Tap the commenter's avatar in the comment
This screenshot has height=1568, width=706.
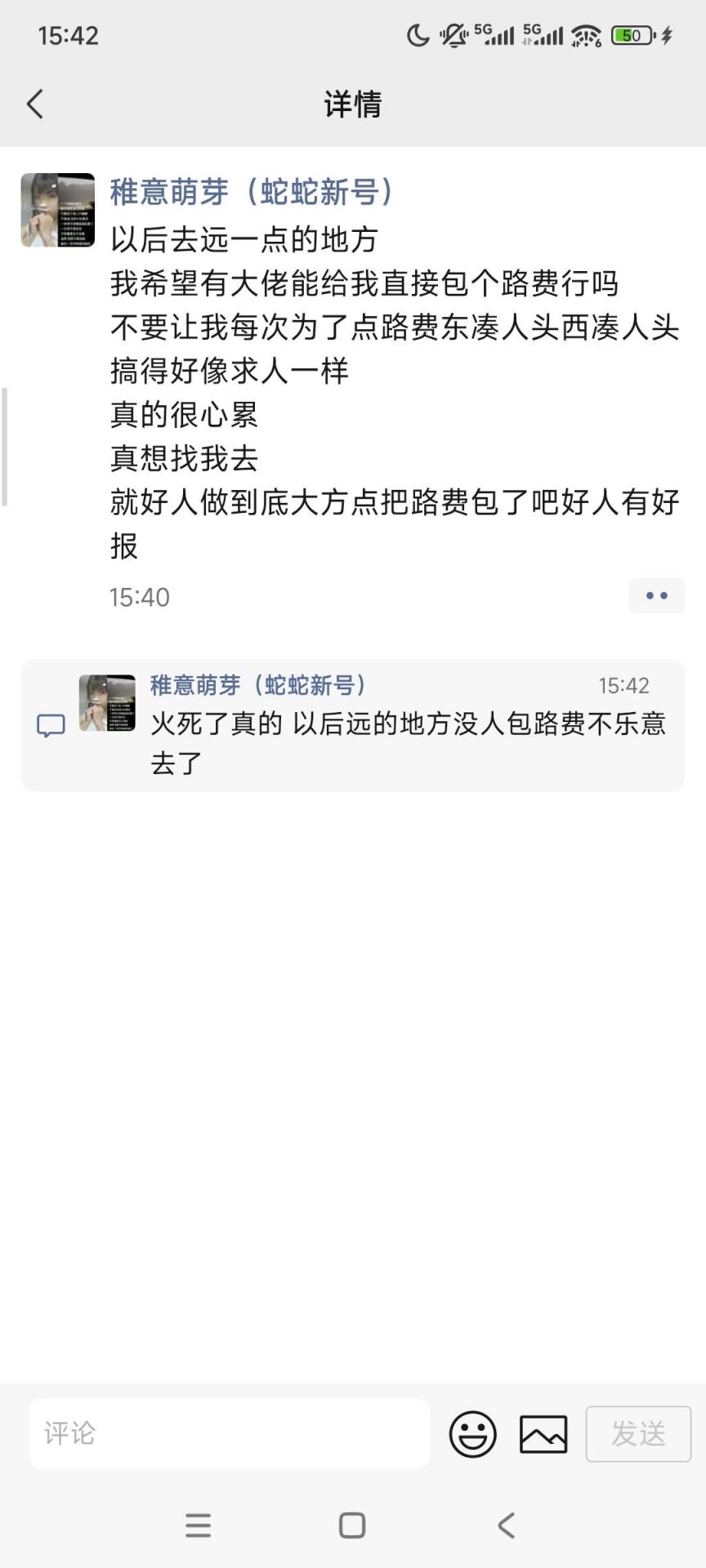(107, 702)
